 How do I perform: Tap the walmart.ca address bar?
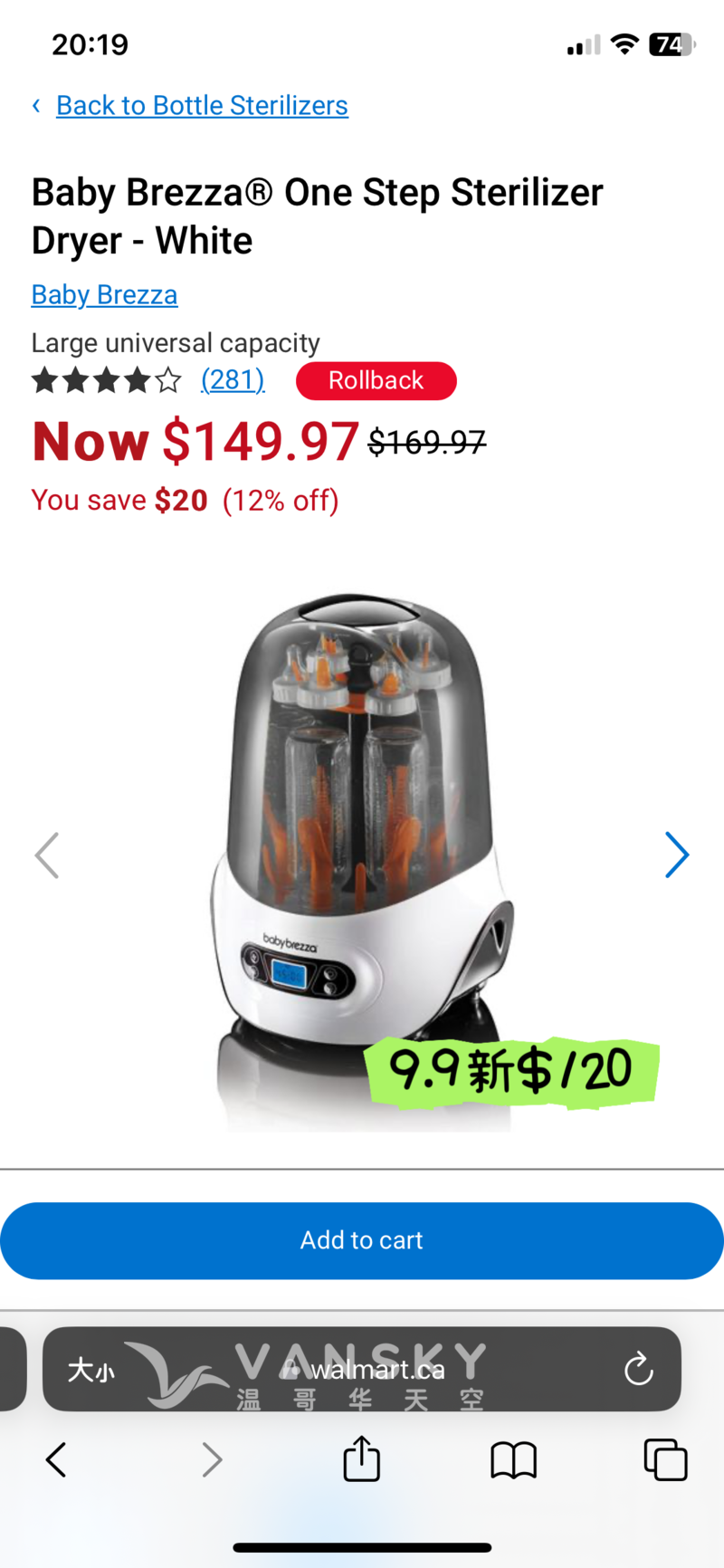377,1370
